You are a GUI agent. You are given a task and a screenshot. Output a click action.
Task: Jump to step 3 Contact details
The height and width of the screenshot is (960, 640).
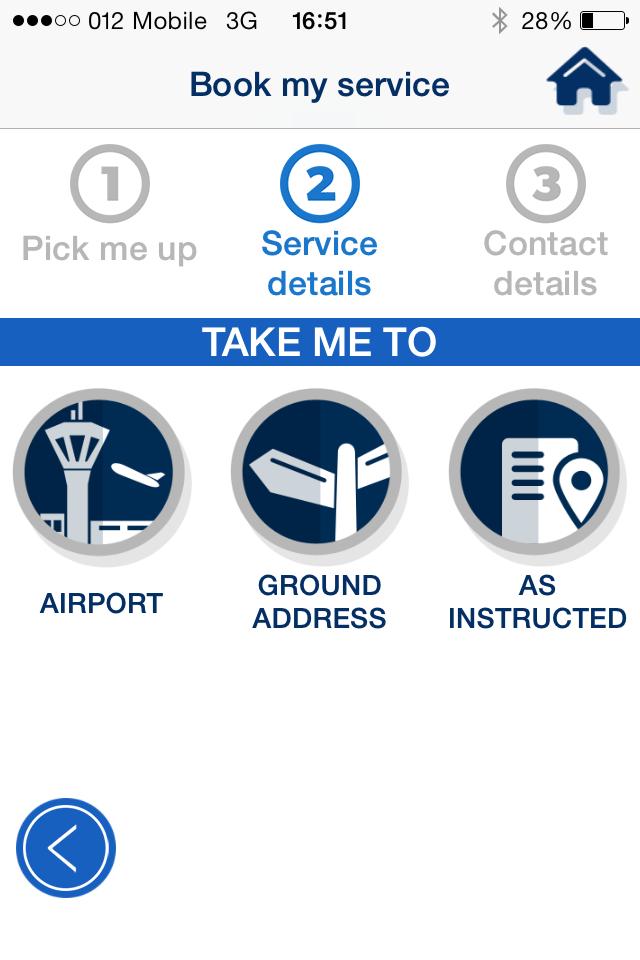coord(545,222)
